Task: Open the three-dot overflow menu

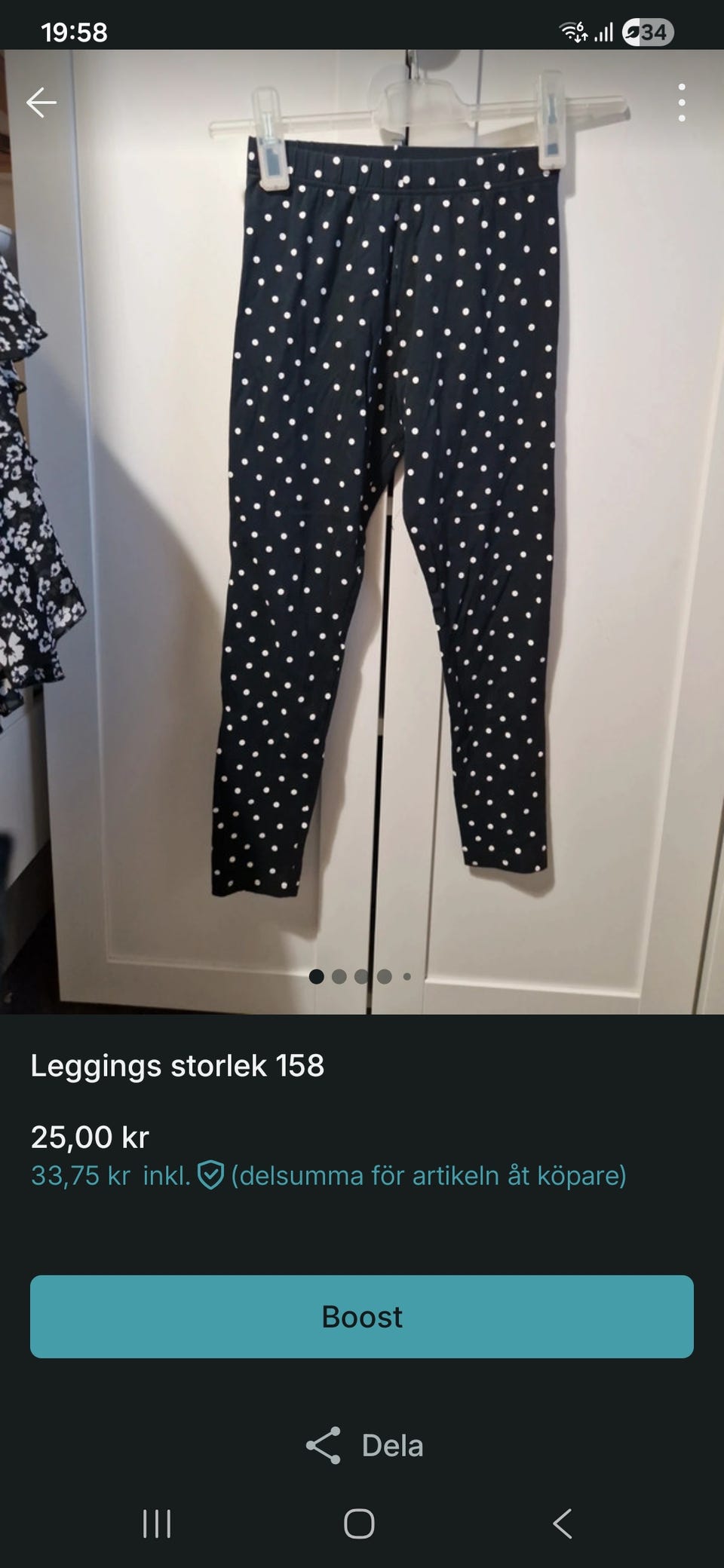Action: coord(682,103)
